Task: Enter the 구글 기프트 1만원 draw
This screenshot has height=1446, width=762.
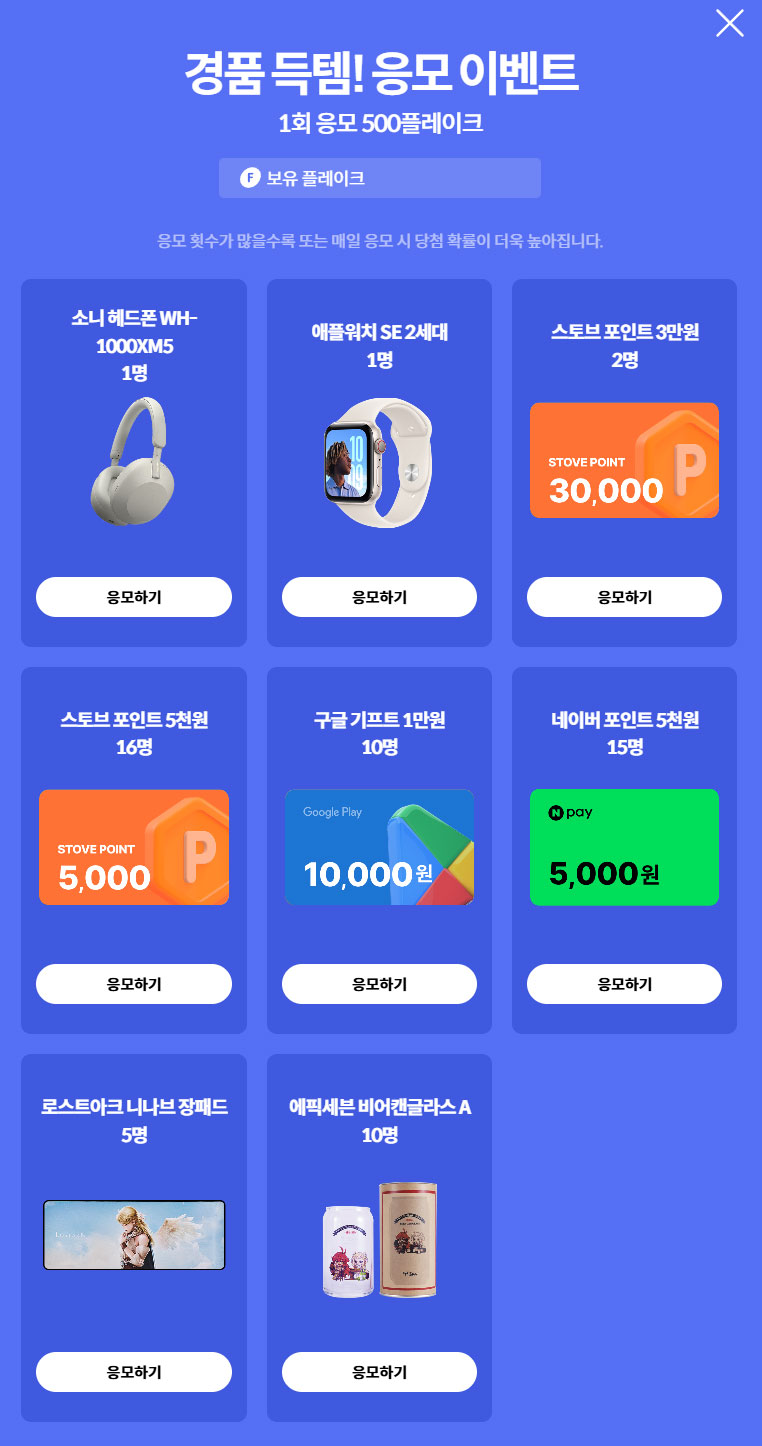Action: [x=379, y=984]
